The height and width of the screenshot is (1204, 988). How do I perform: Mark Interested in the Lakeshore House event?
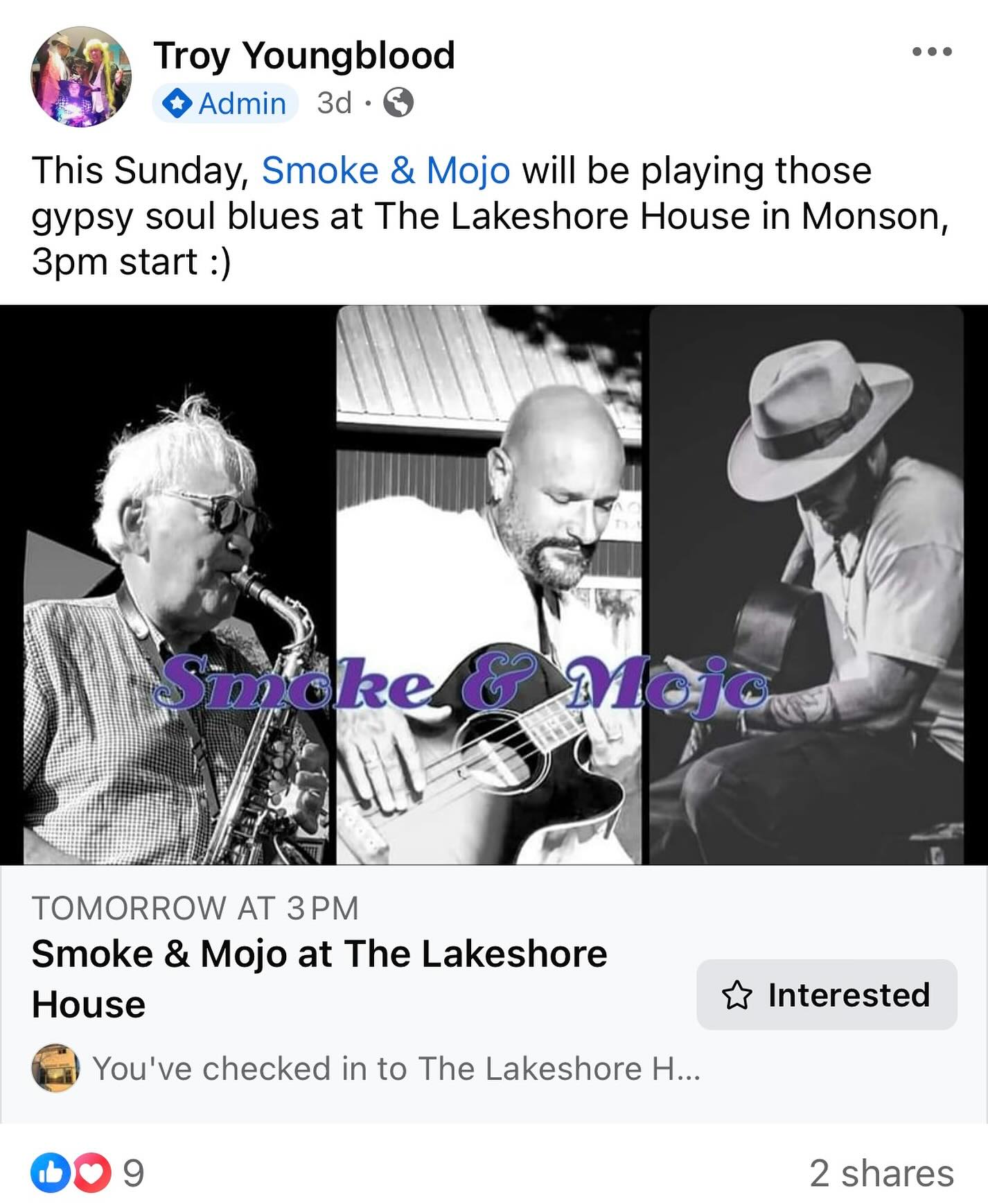[827, 995]
